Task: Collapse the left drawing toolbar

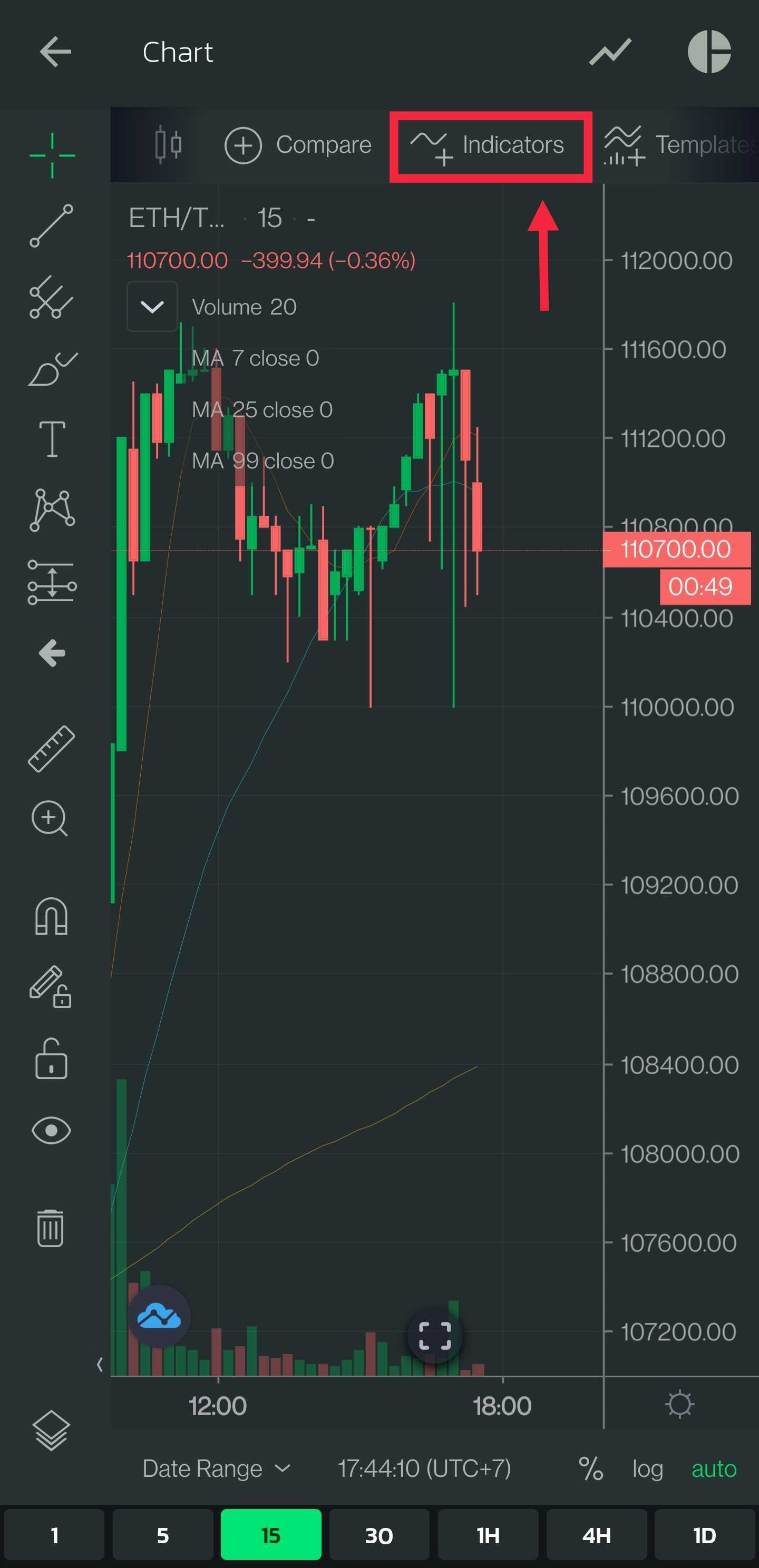Action: [x=101, y=1365]
